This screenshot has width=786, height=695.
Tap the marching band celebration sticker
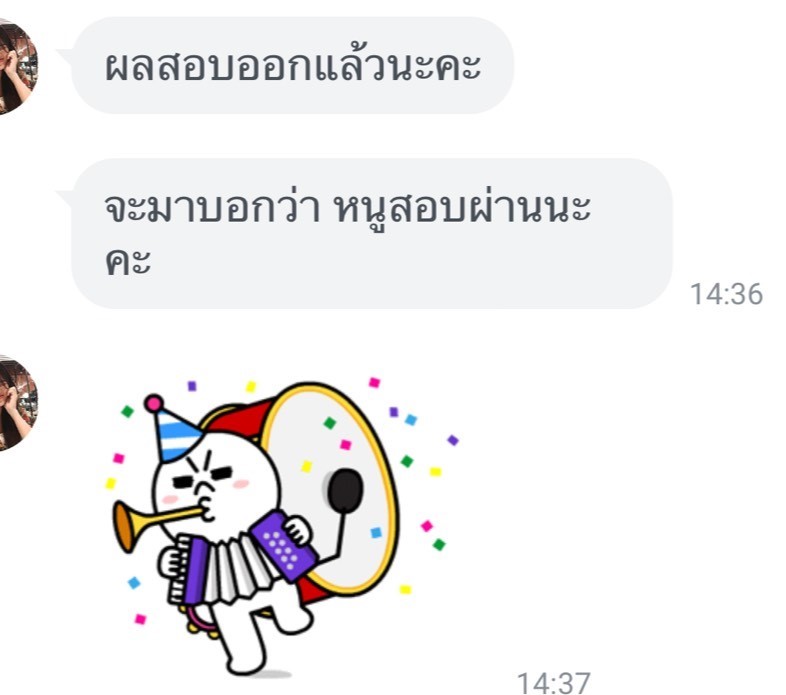click(x=280, y=520)
